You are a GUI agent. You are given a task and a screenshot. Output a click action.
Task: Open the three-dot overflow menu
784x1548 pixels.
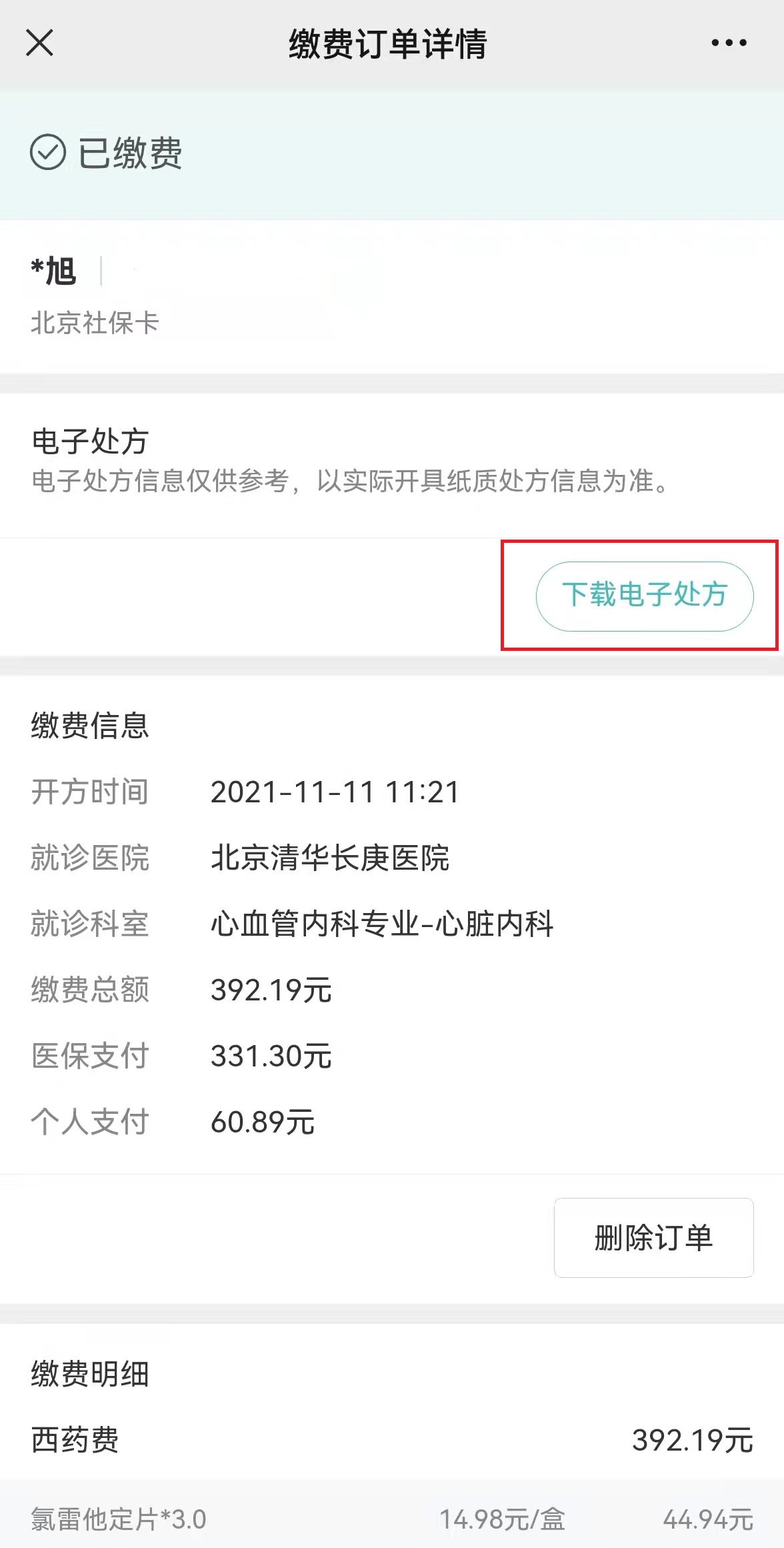coord(728,43)
